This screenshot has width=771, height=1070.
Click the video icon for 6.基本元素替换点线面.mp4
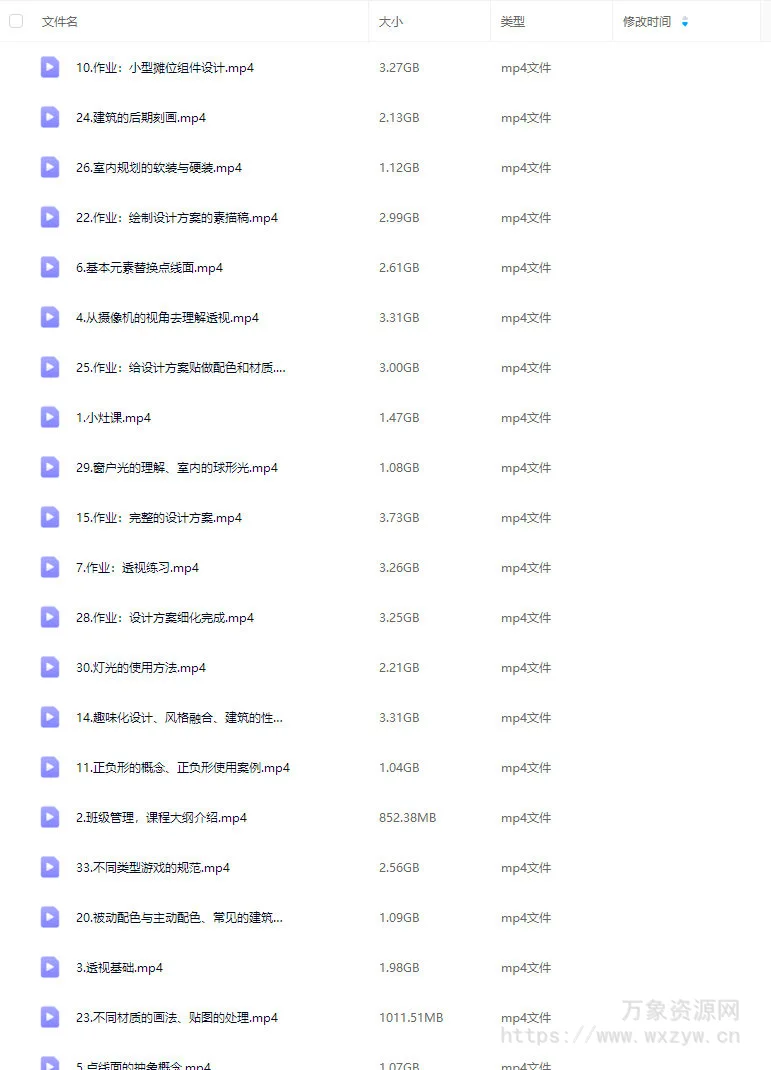(x=50, y=267)
